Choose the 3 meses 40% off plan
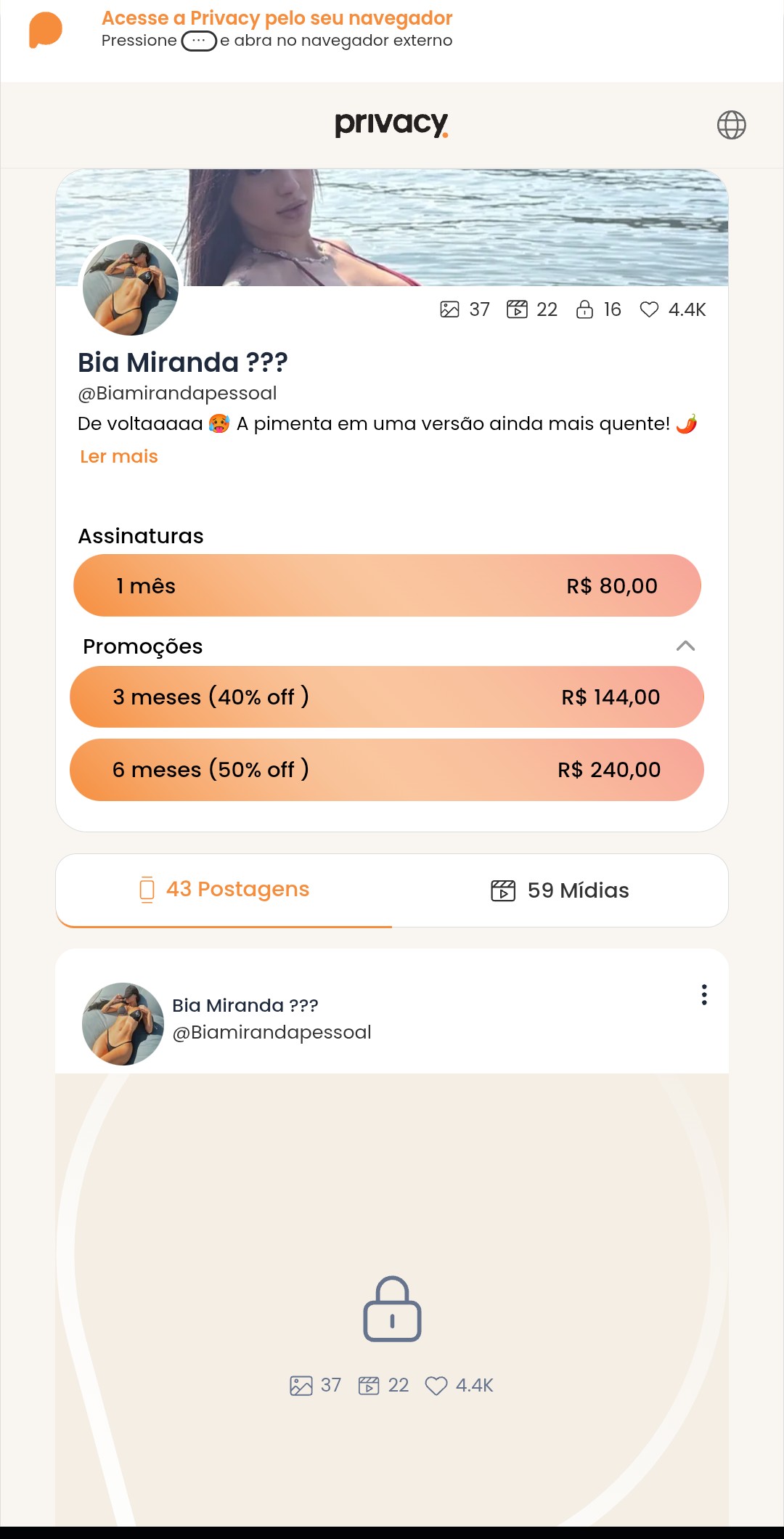 387,697
